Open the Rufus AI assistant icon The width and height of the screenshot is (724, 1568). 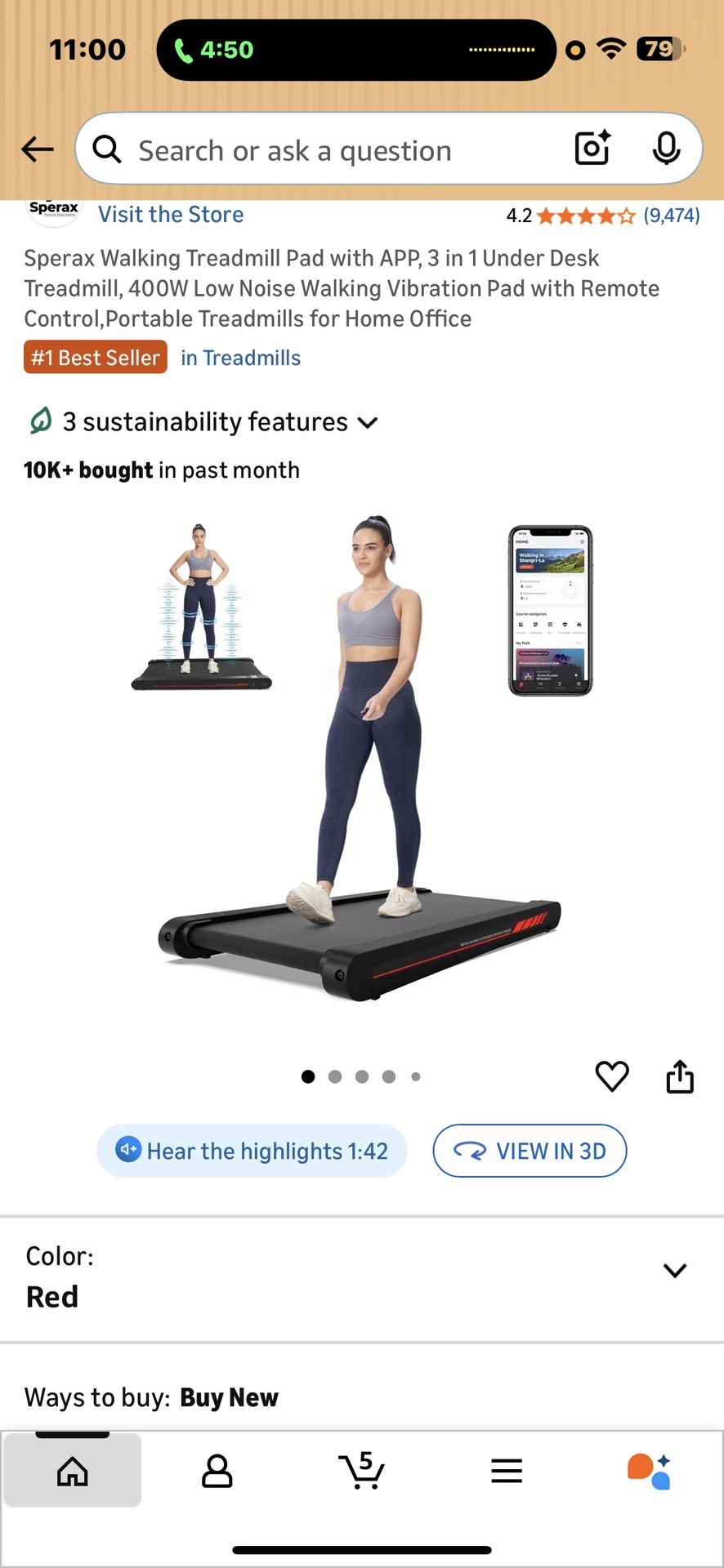click(x=651, y=1470)
